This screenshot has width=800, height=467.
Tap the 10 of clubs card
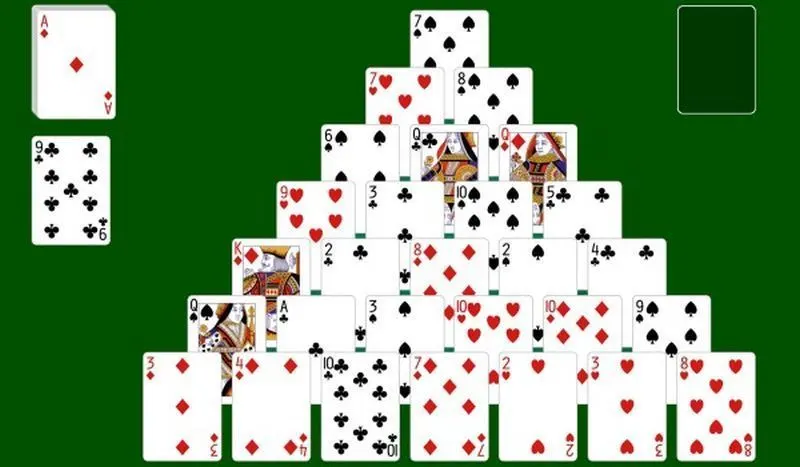click(360, 406)
